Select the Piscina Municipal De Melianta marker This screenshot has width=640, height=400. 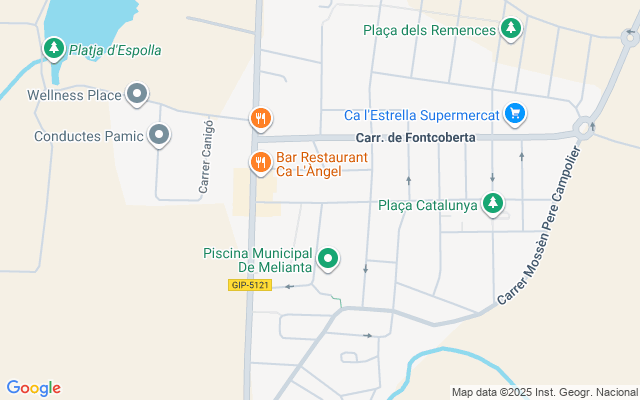pyautogui.click(x=327, y=260)
